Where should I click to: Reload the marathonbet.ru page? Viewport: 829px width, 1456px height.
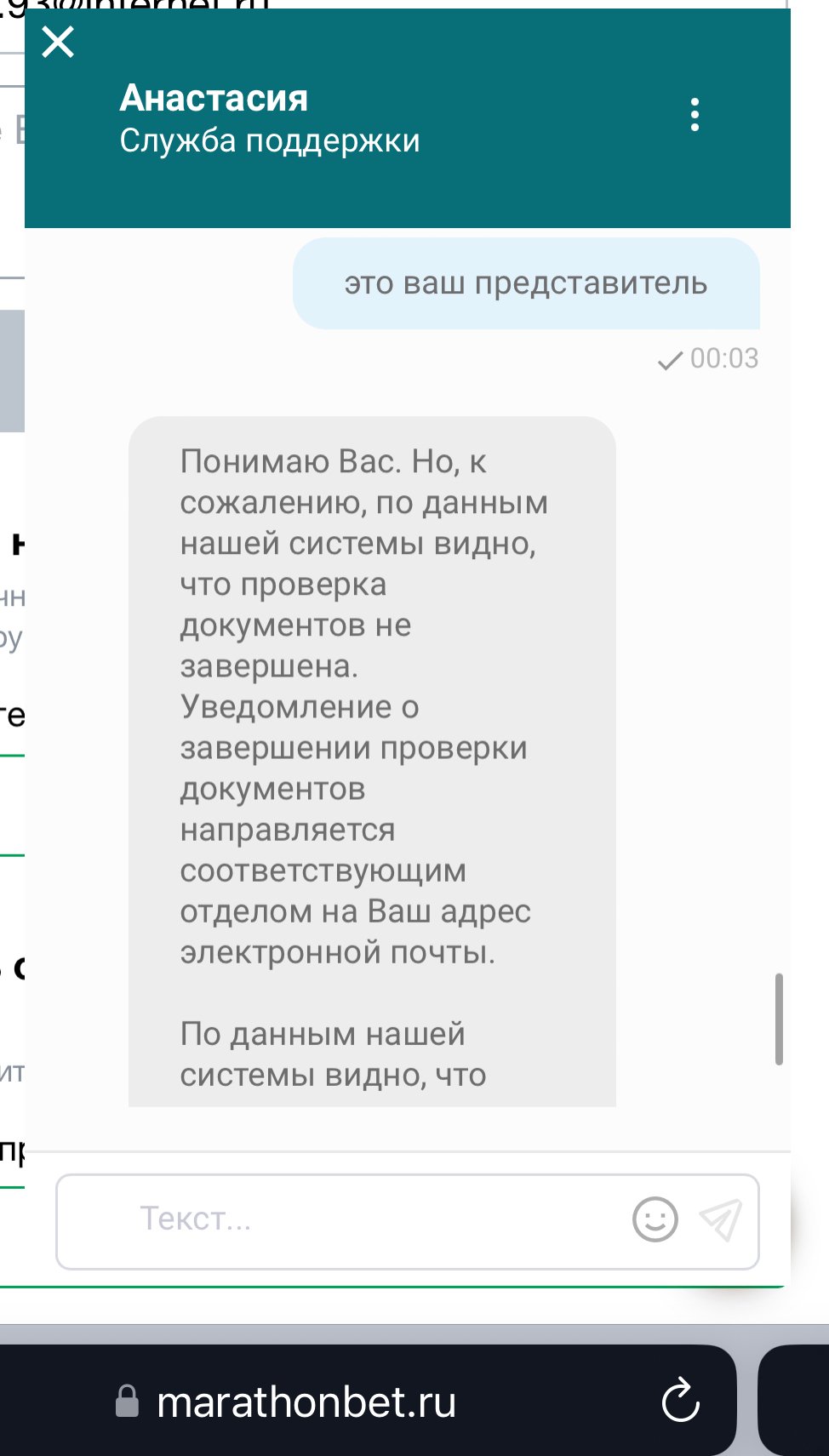coord(680,1401)
